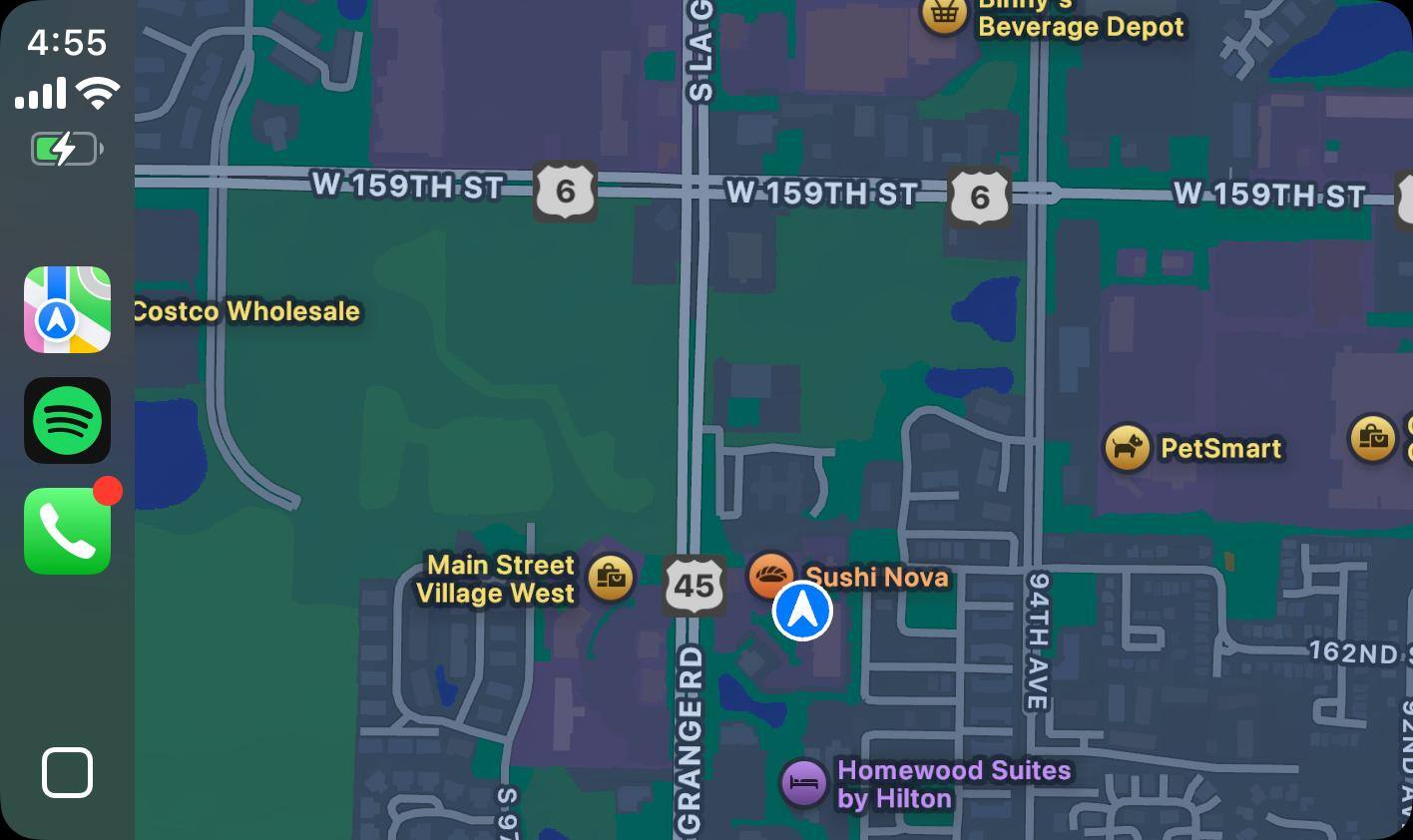Select Main Street Village West pin

(611, 578)
